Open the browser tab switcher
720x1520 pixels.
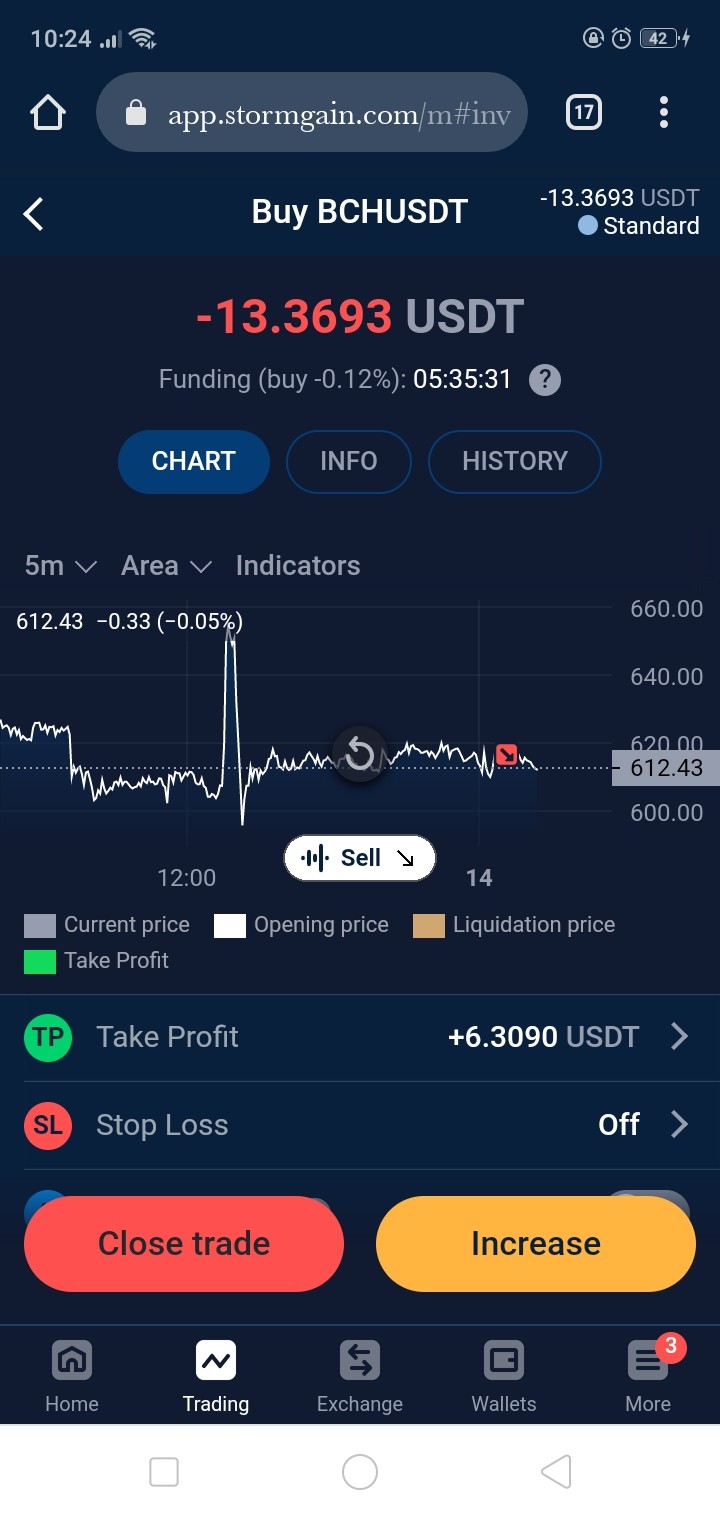[584, 113]
